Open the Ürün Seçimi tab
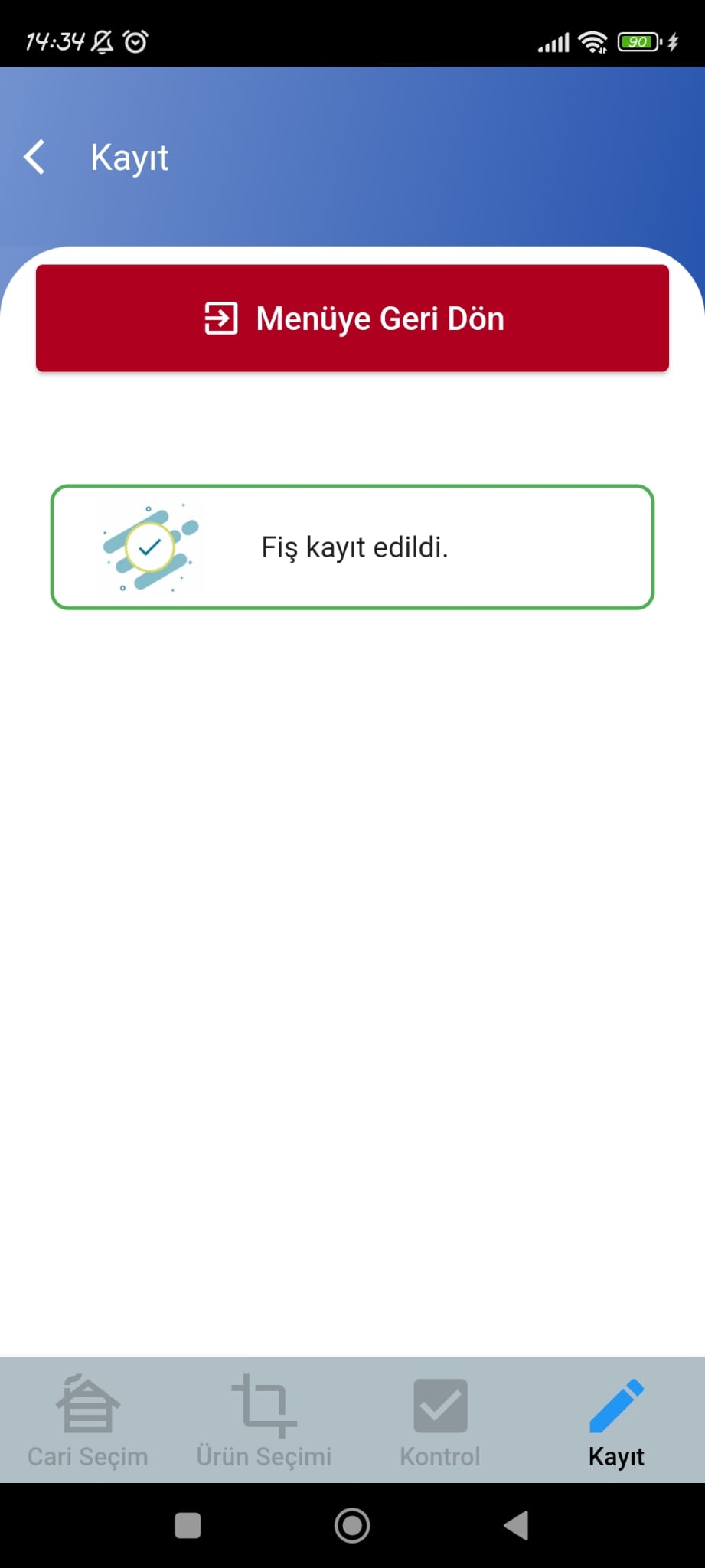The image size is (705, 1568). [x=264, y=1421]
